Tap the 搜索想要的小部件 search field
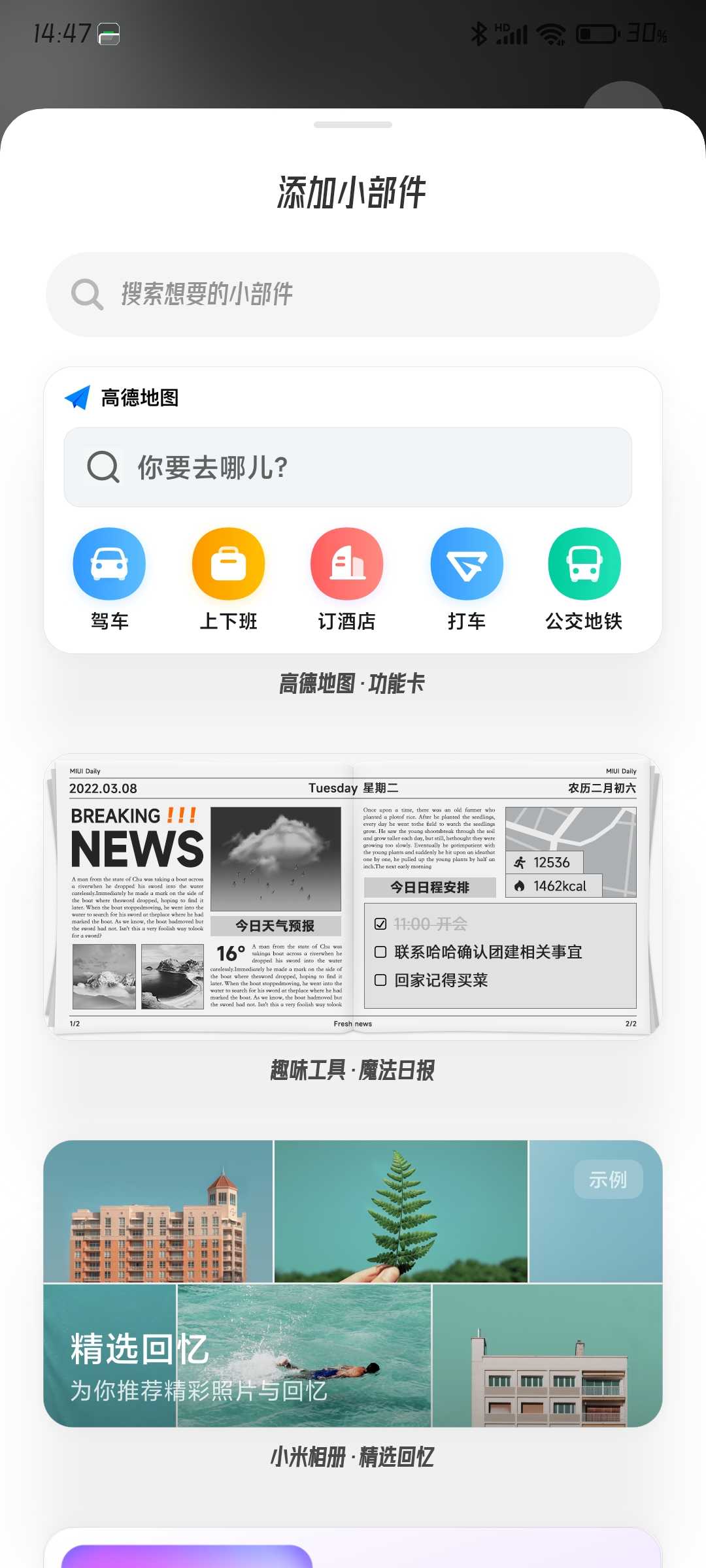This screenshot has width=706, height=1568. (x=353, y=295)
